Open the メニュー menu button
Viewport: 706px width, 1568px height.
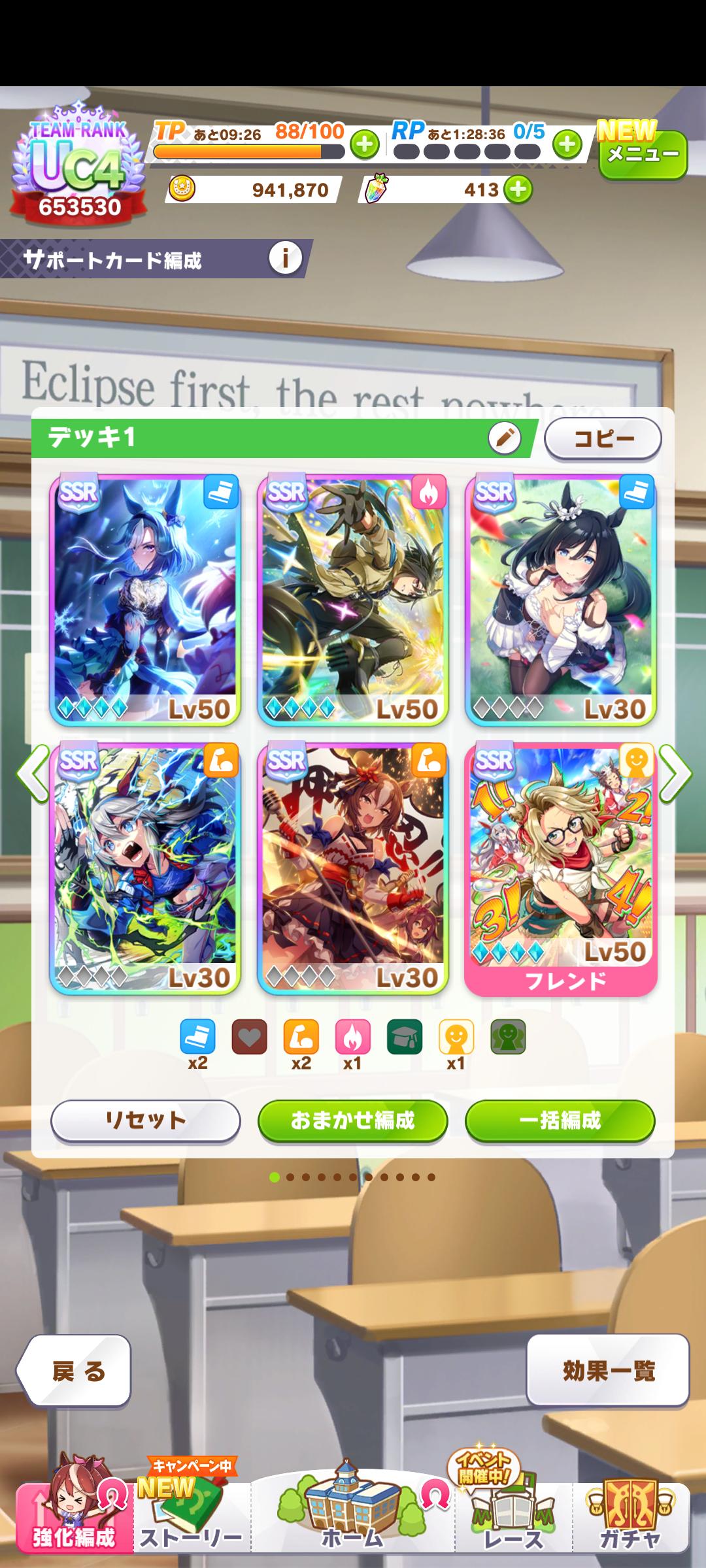(643, 154)
